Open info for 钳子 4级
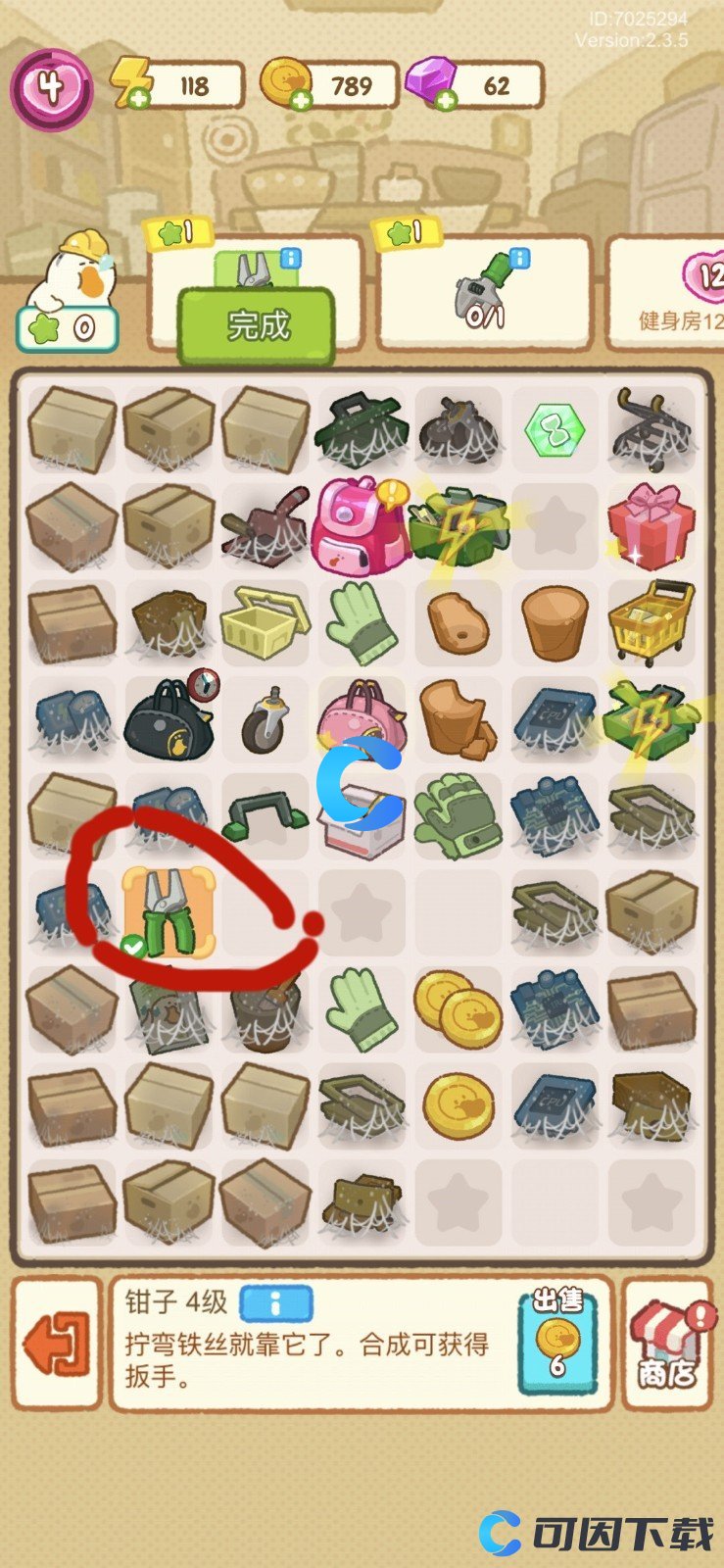The height and width of the screenshot is (1568, 724). pyautogui.click(x=275, y=1303)
